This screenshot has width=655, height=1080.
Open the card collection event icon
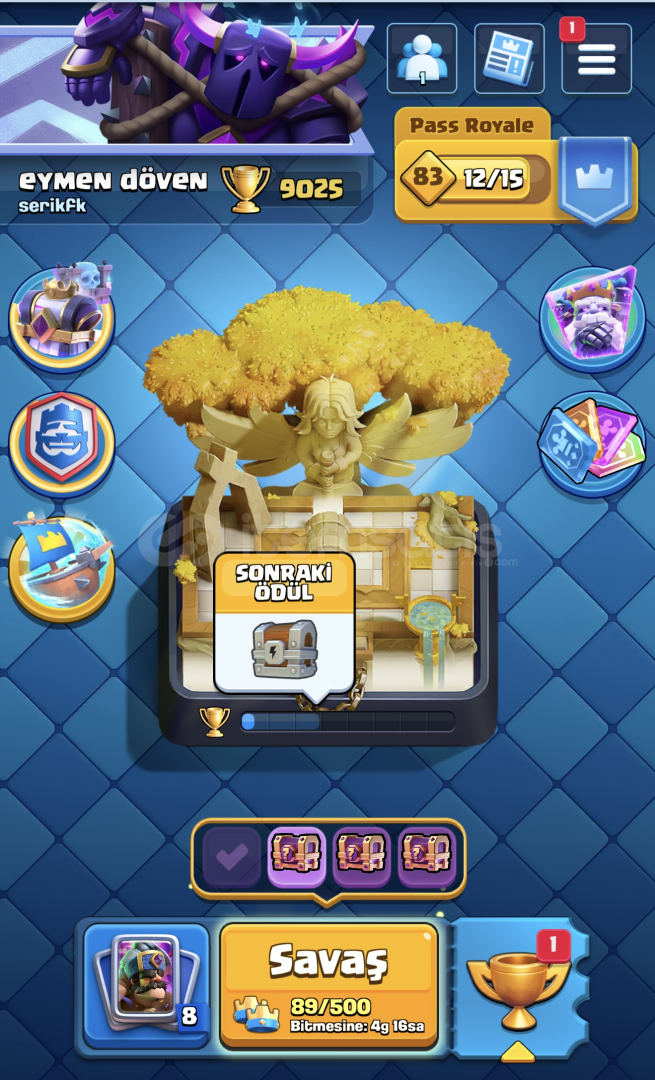point(592,442)
